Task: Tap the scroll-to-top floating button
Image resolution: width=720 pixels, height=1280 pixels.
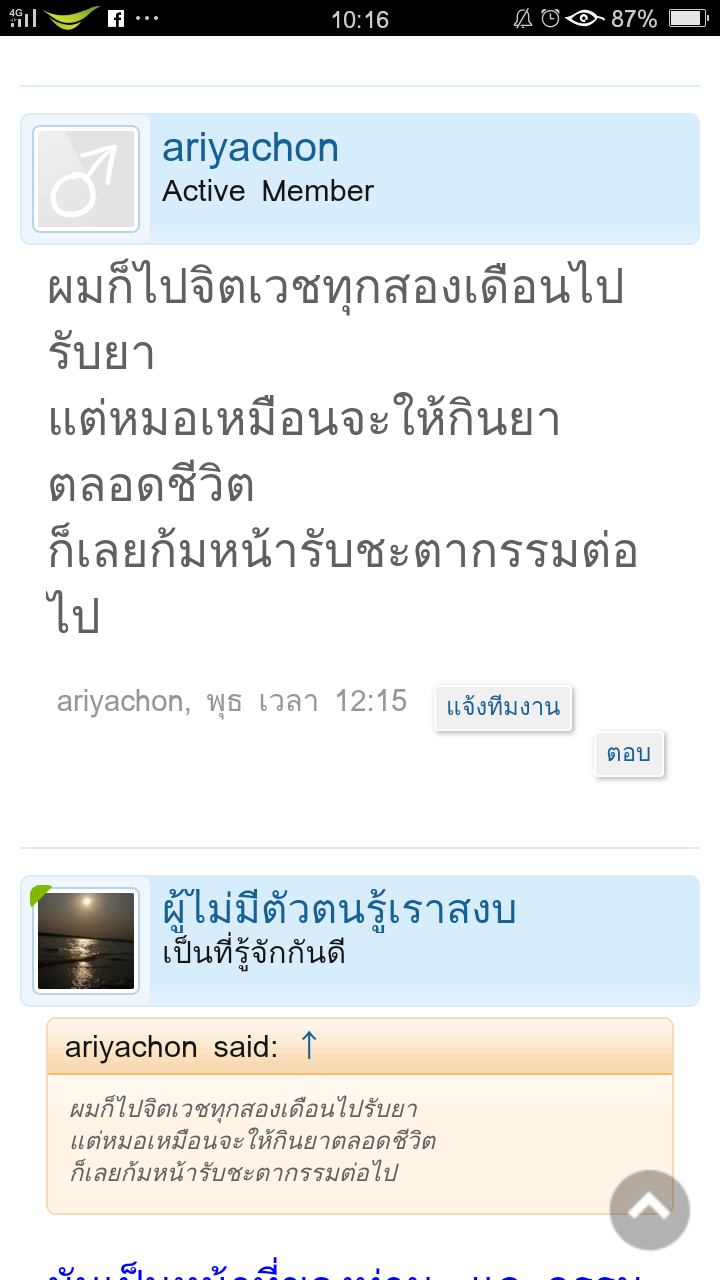Action: (x=649, y=1209)
